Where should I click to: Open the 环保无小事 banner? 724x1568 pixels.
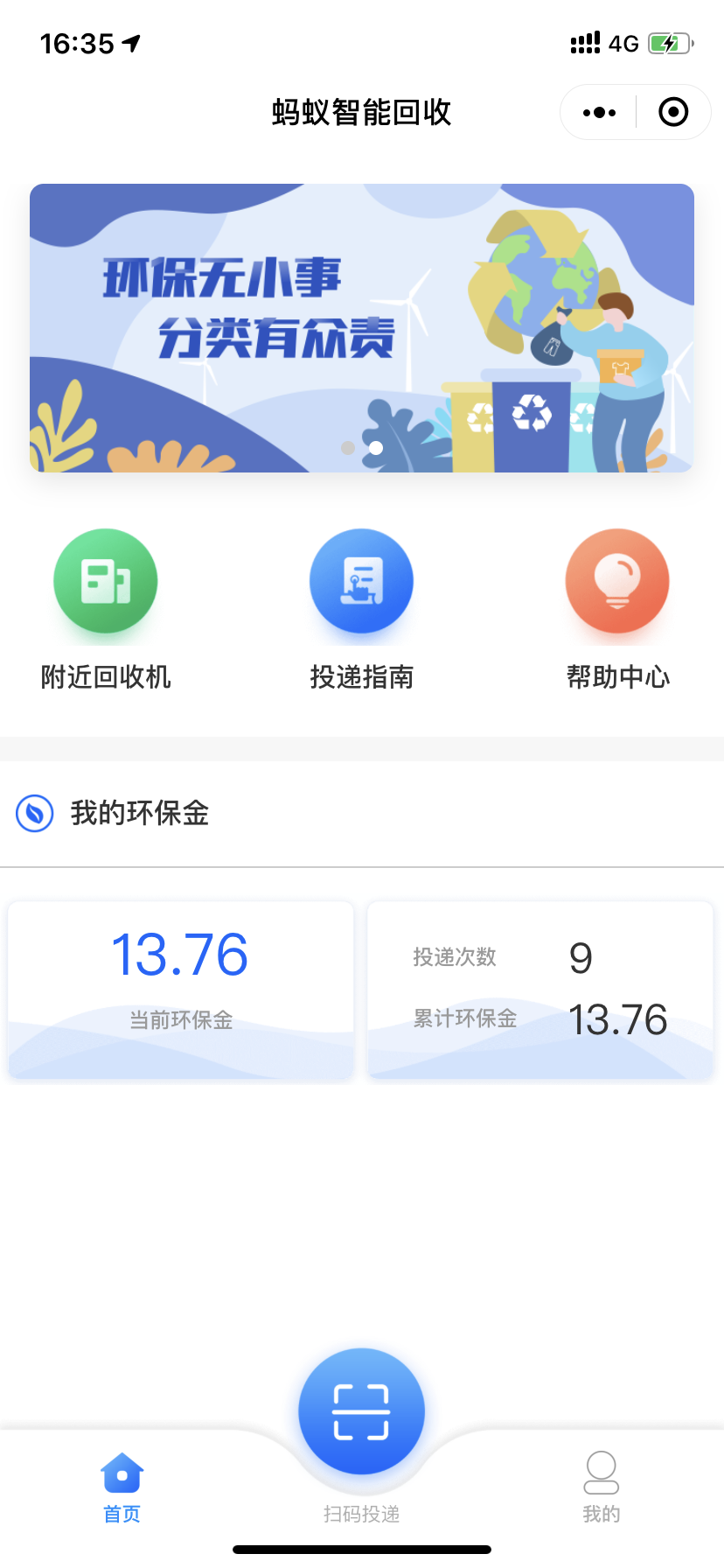[x=361, y=327]
